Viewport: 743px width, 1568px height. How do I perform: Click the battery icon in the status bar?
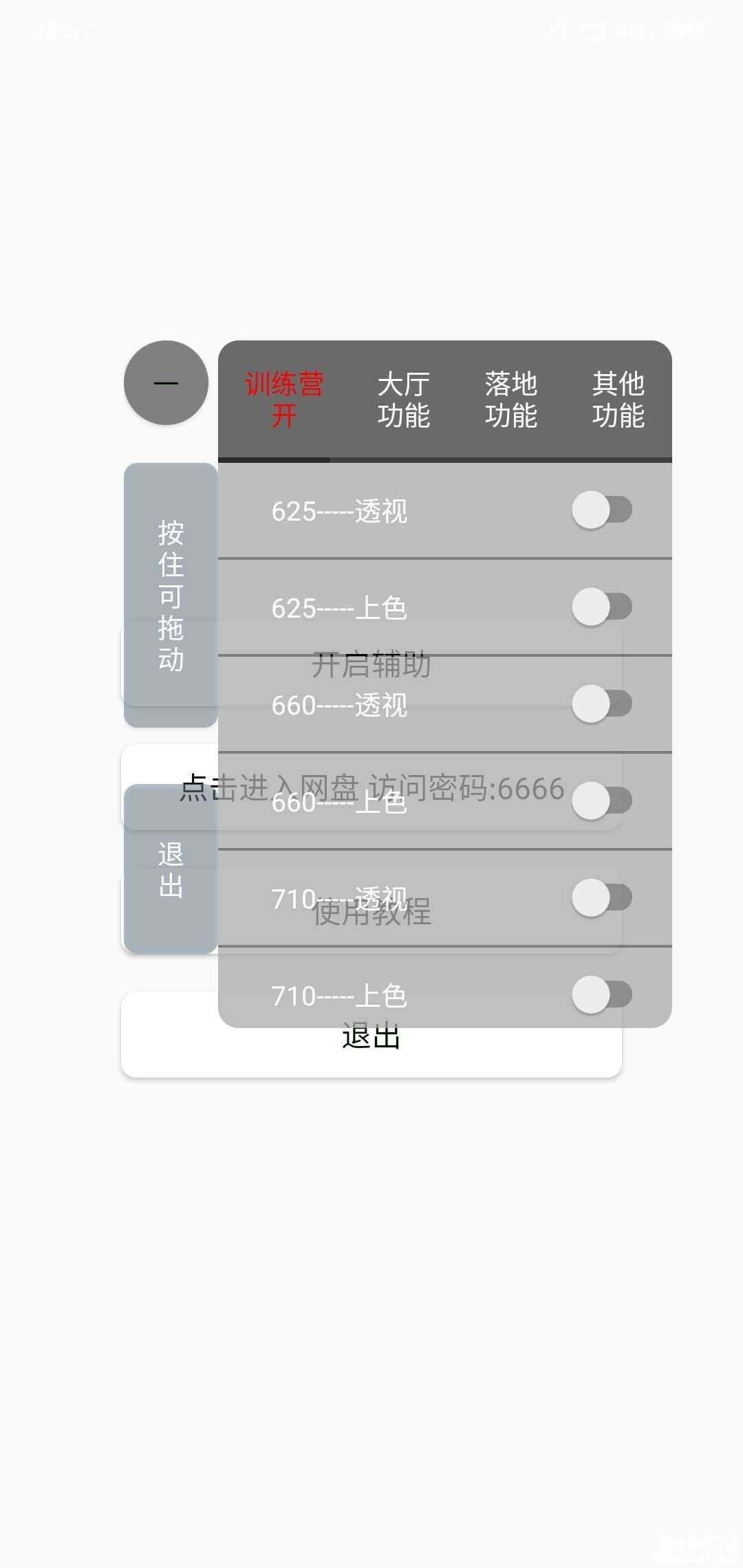tap(686, 30)
